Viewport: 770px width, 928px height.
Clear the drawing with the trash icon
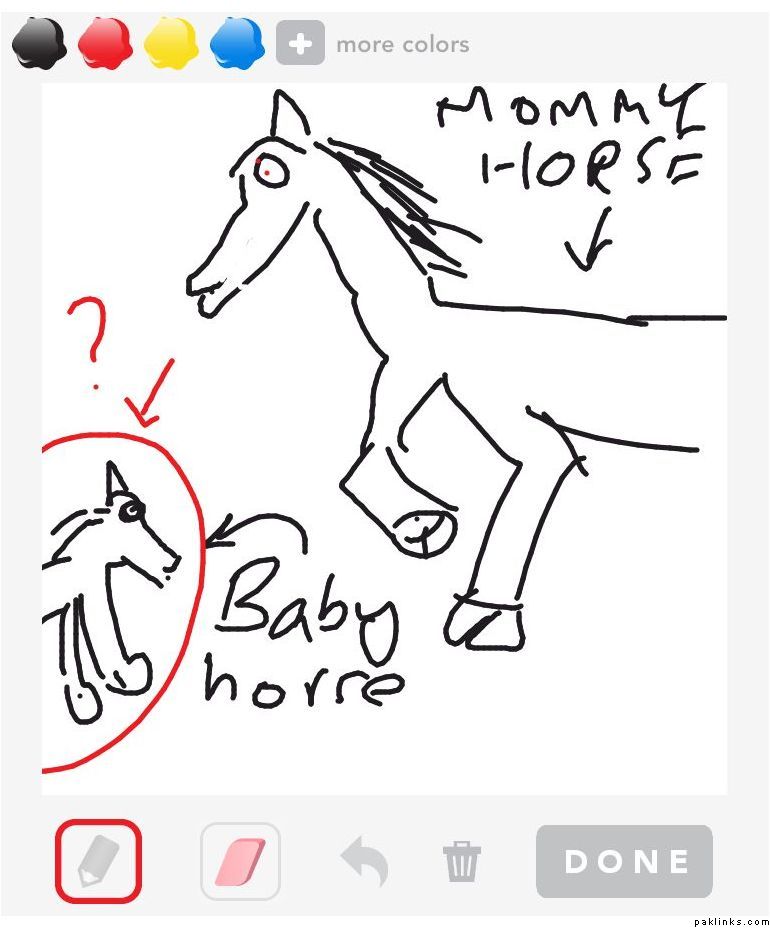[x=462, y=861]
